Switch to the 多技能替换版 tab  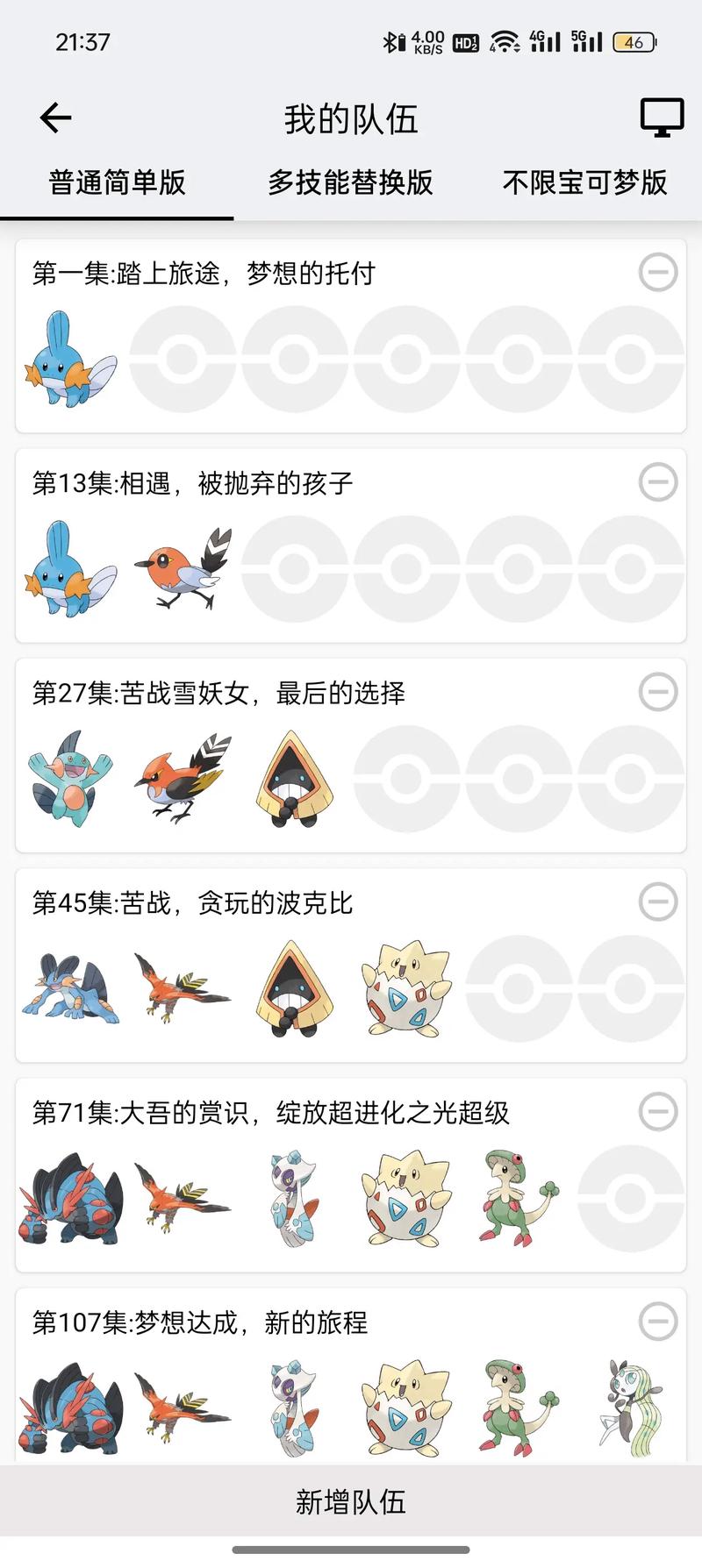tap(349, 183)
